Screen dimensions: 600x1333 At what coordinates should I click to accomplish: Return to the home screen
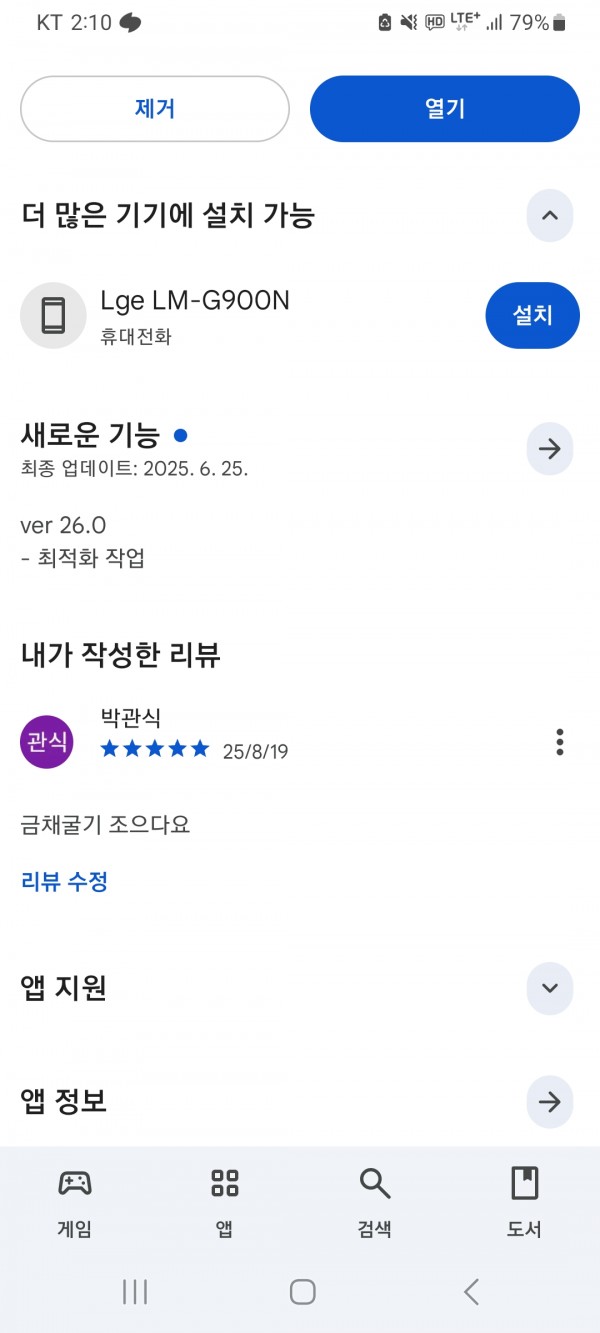coord(303,1292)
